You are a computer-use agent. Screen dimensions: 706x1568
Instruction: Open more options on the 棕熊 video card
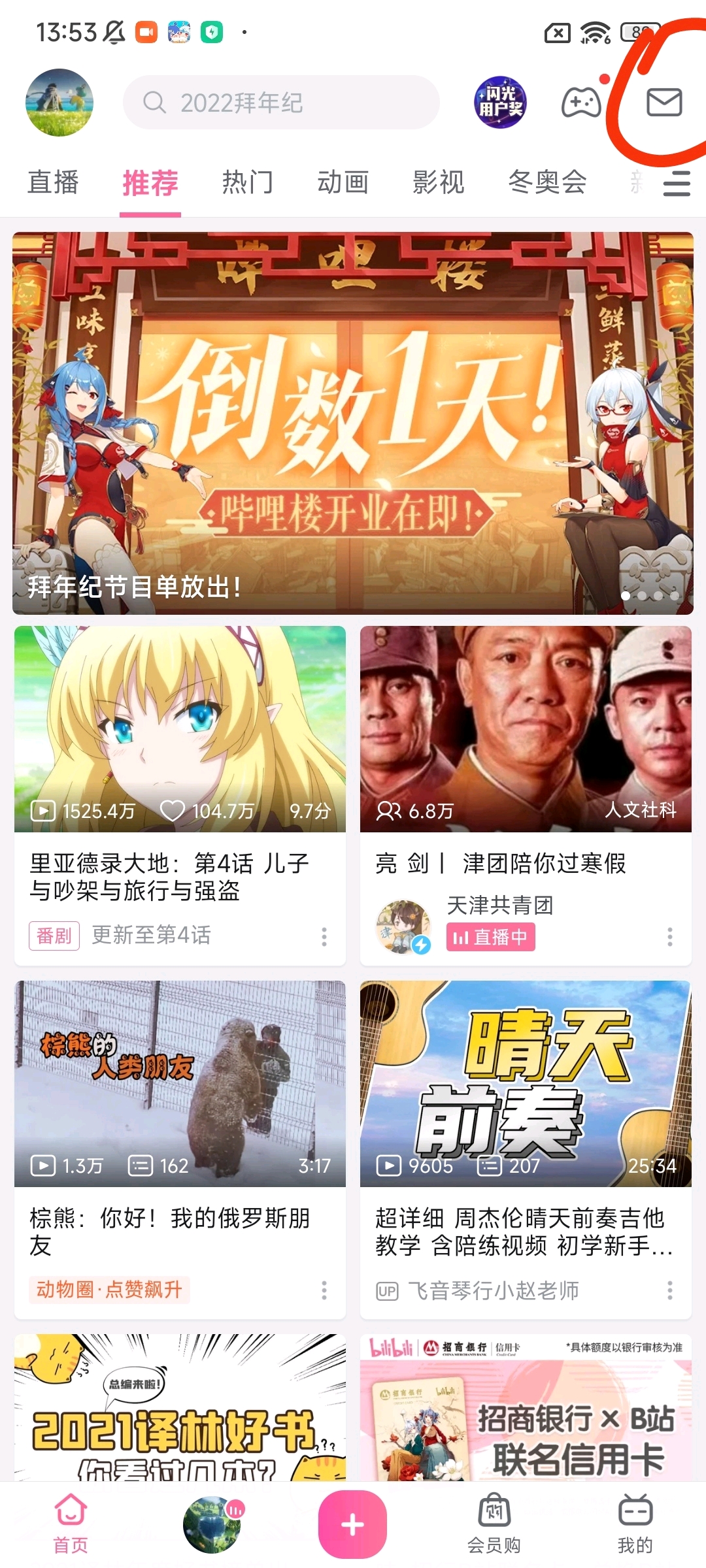click(324, 1290)
